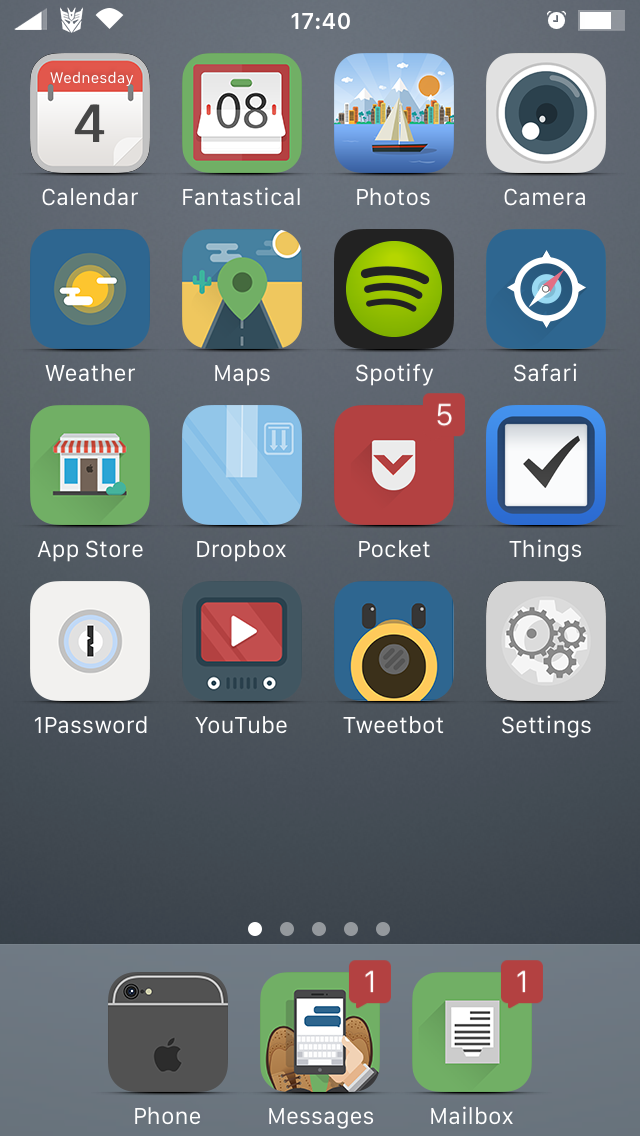Open the YouTube app
The height and width of the screenshot is (1136, 640).
241,641
